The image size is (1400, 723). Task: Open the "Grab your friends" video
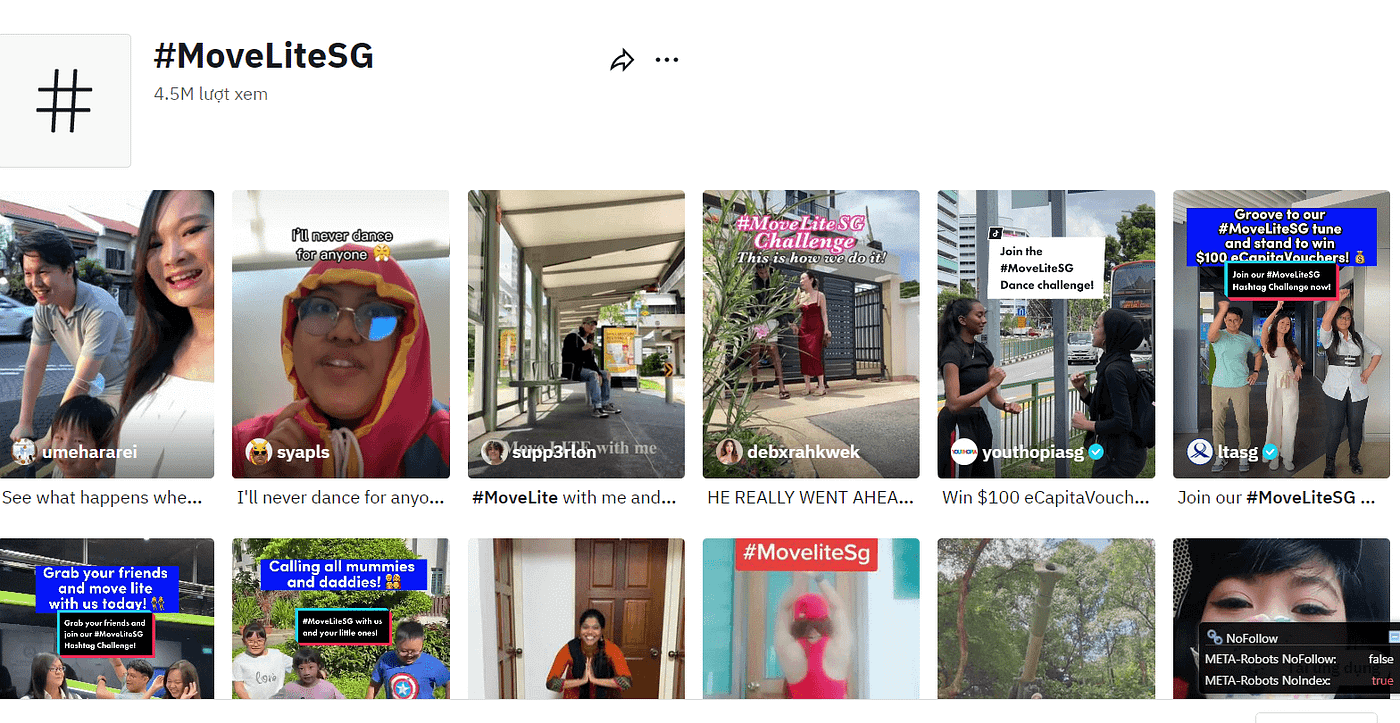click(107, 618)
